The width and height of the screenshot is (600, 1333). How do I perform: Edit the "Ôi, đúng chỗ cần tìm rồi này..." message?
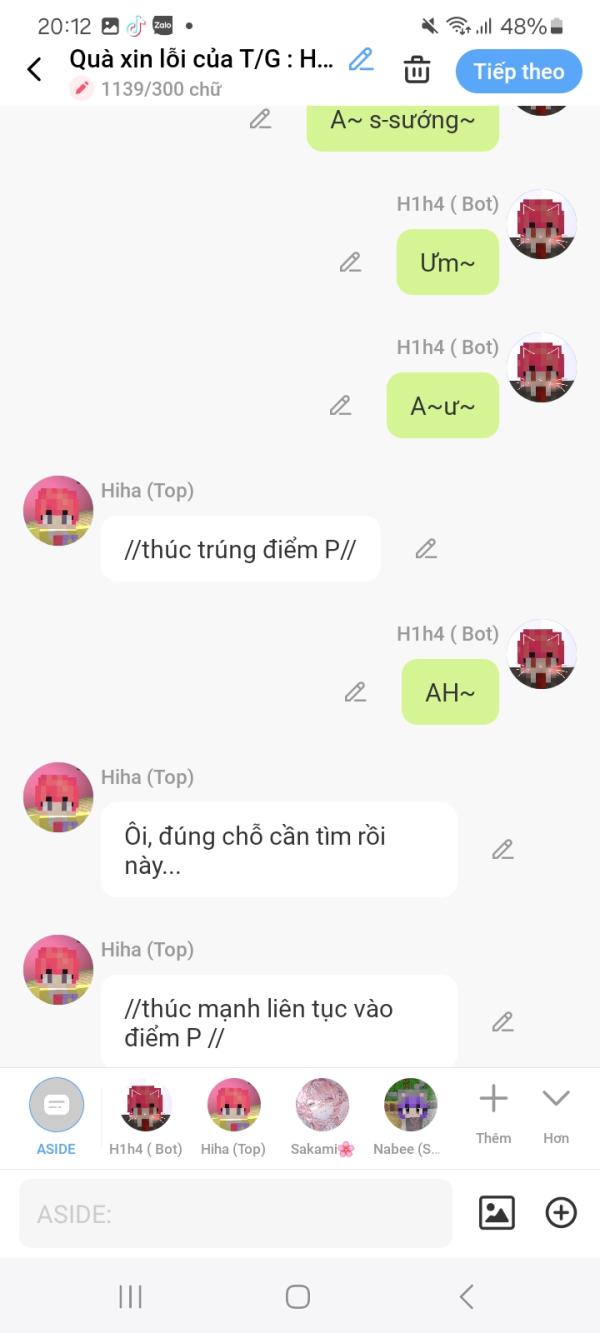(x=502, y=850)
